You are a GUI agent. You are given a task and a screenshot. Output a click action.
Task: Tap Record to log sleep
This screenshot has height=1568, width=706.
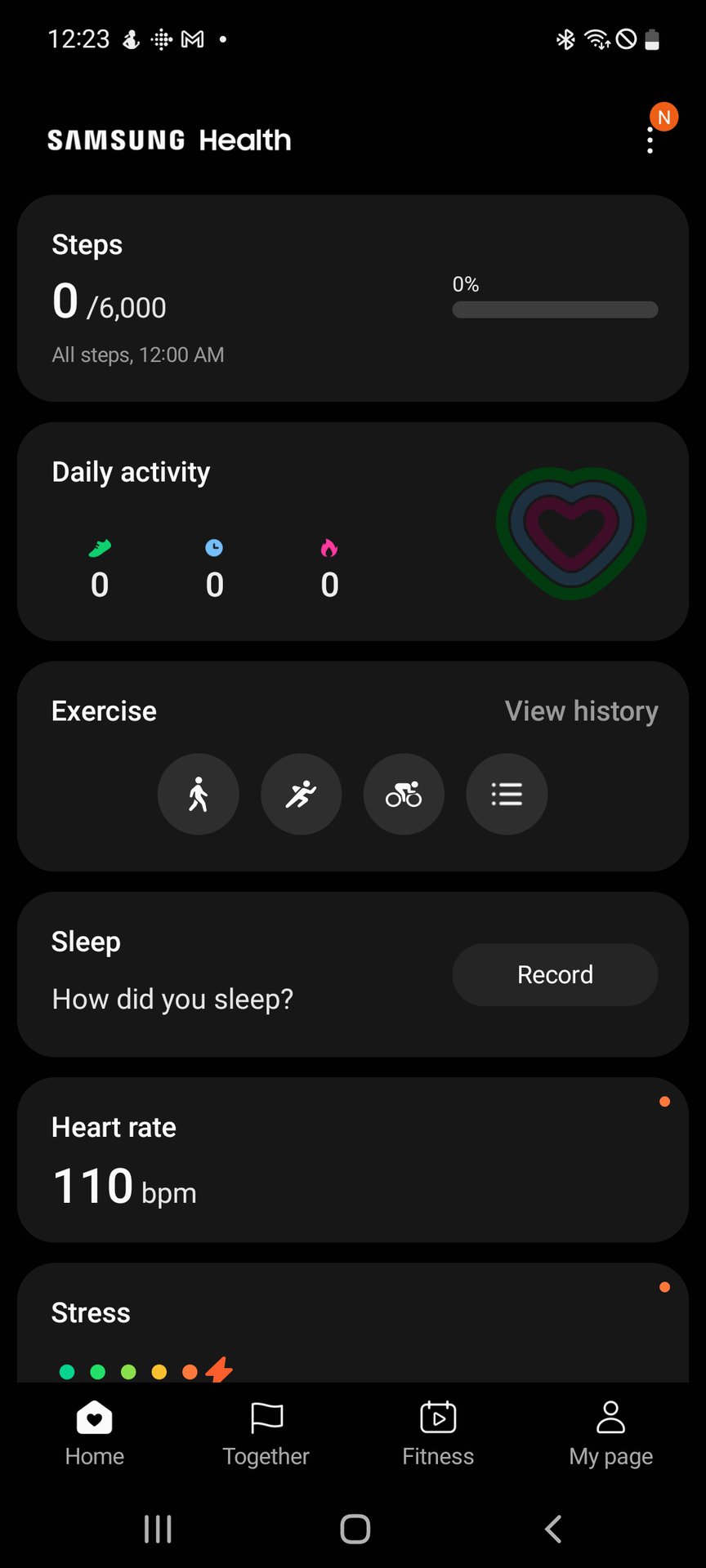tap(555, 974)
